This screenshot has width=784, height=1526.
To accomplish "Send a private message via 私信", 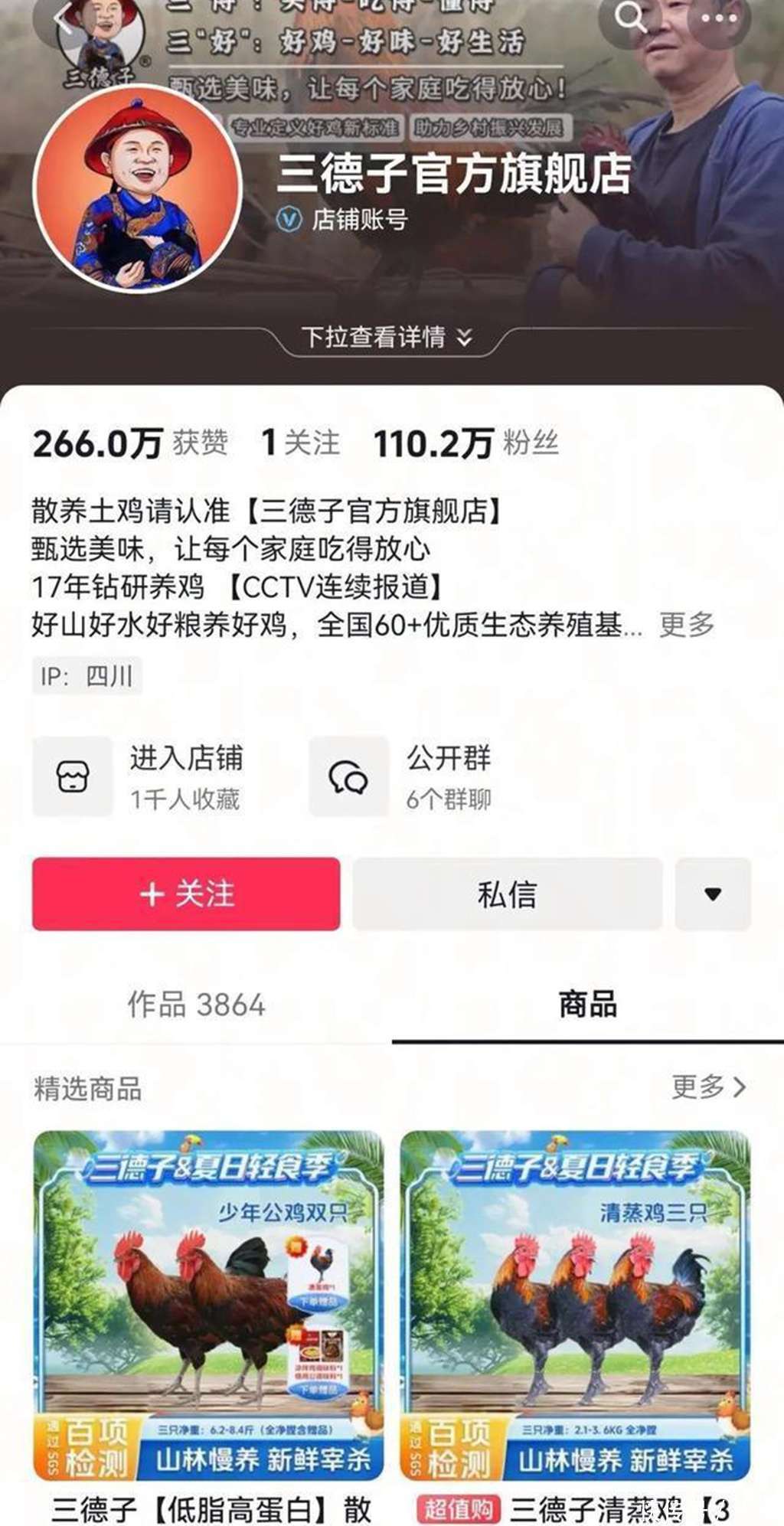I will 507,894.
